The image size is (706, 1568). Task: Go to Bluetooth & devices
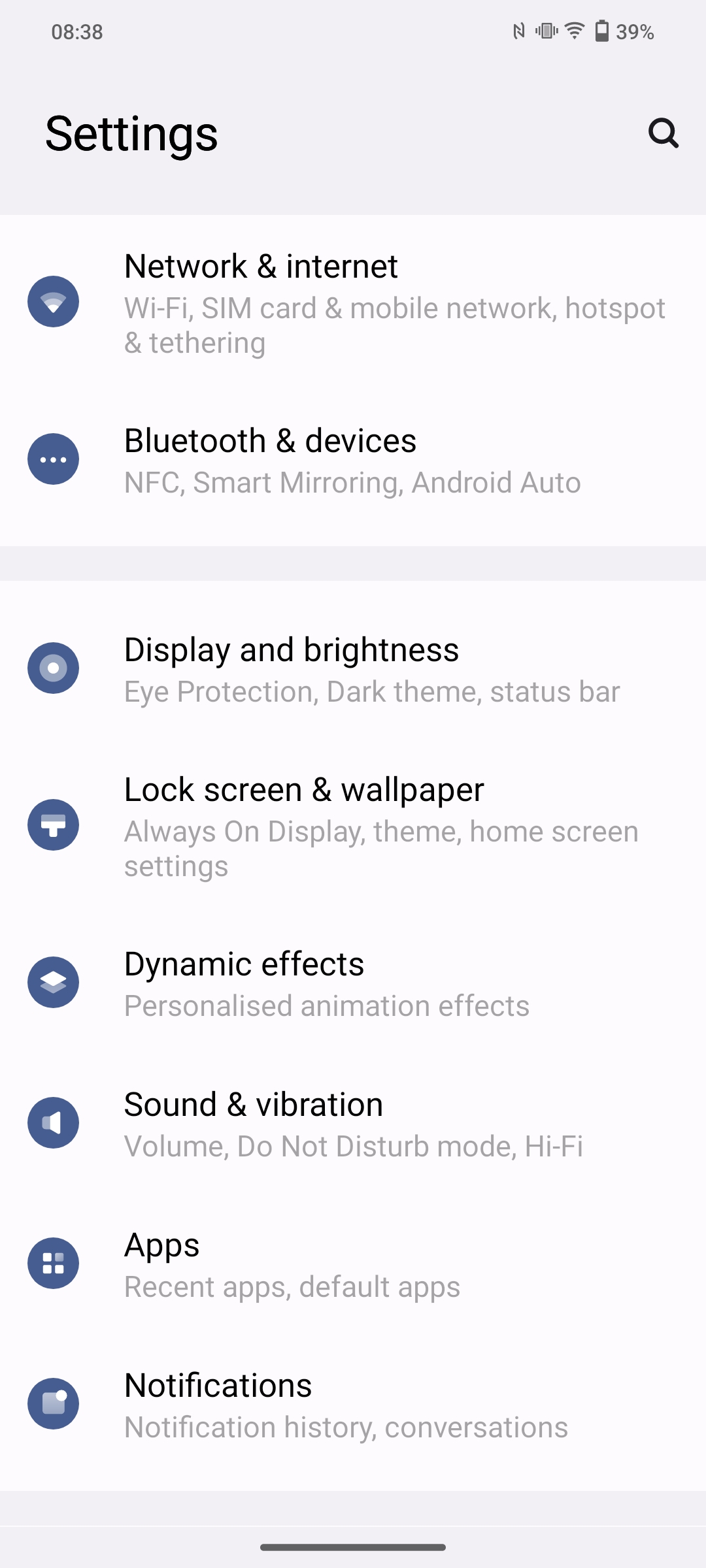coord(353,459)
